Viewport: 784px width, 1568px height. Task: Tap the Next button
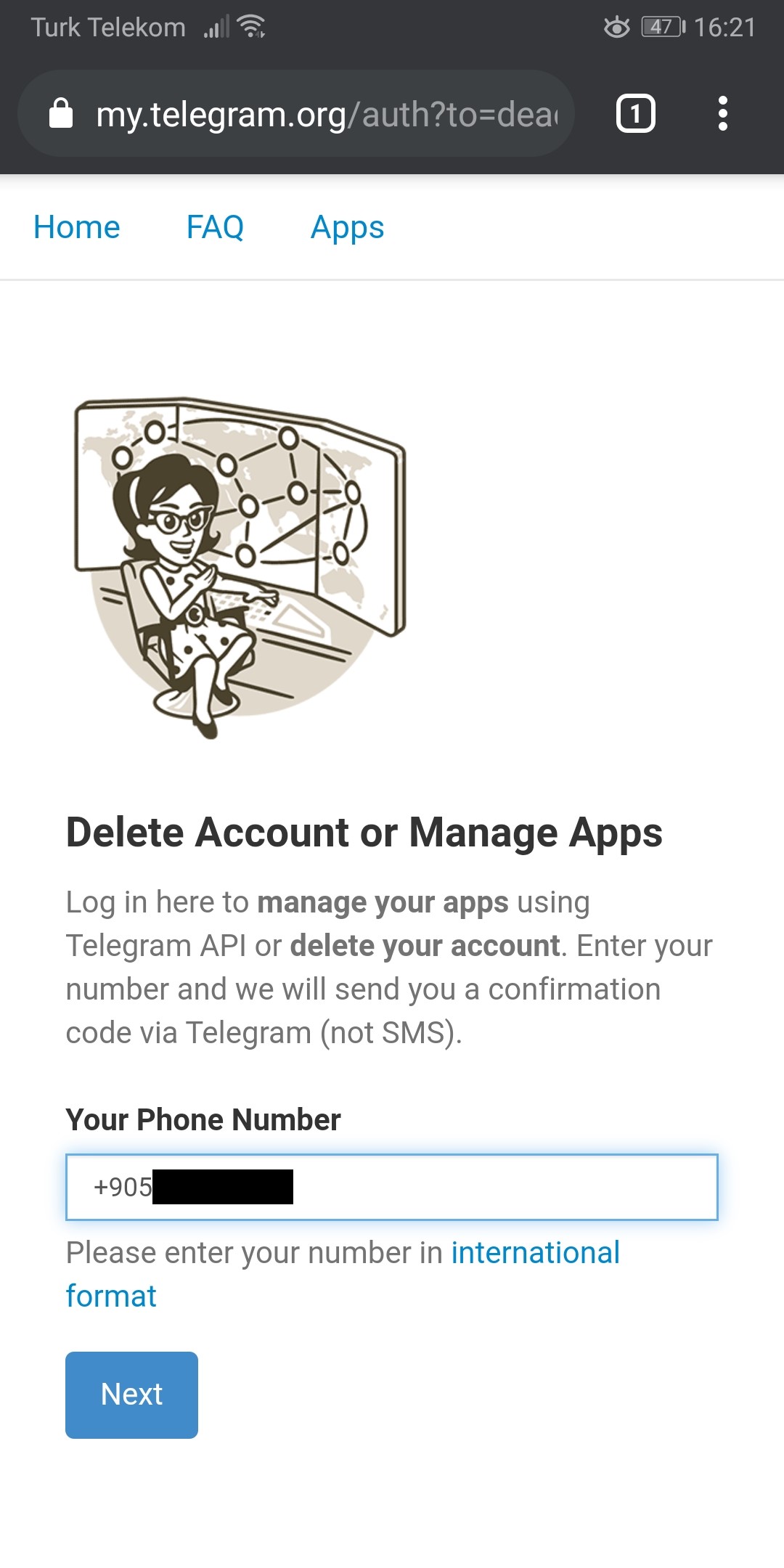point(131,1395)
